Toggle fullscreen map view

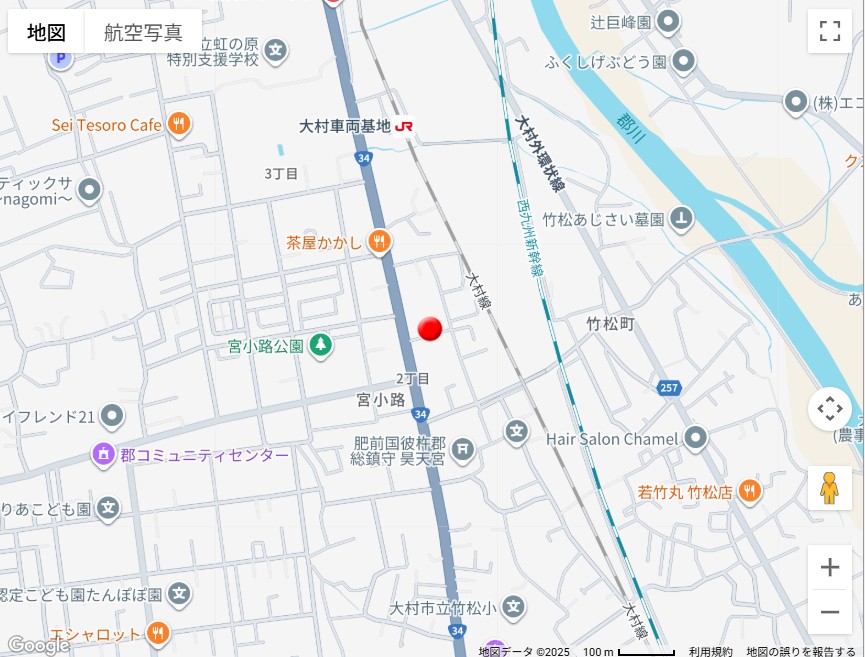(x=829, y=31)
